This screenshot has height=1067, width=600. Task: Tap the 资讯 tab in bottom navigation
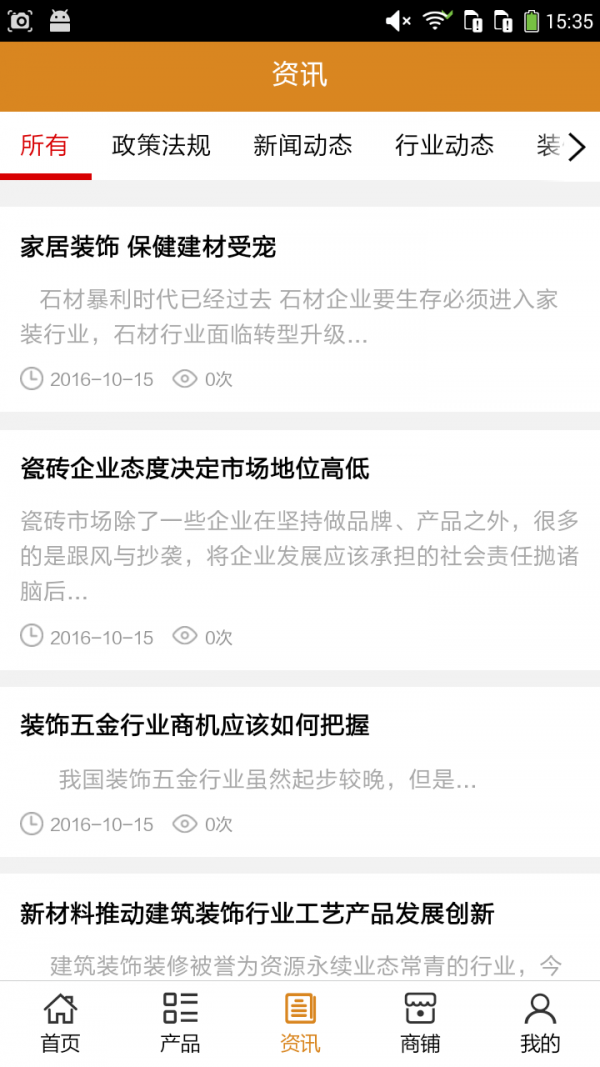(300, 1023)
